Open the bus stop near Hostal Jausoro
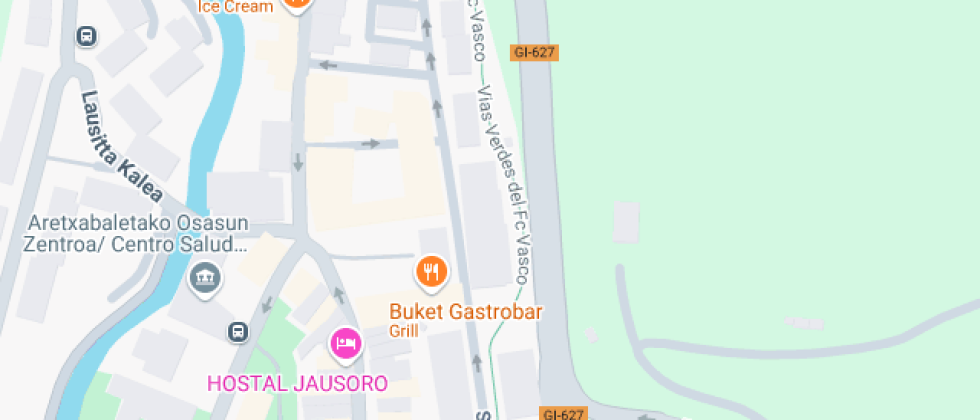The height and width of the screenshot is (420, 980). coord(238,331)
